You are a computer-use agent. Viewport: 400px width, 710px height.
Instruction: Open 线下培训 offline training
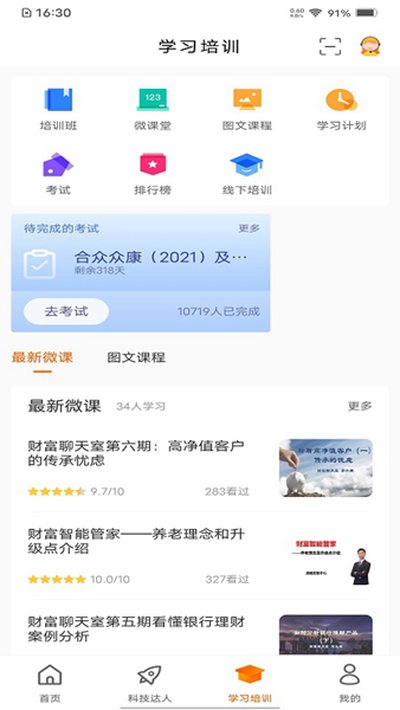point(247,174)
